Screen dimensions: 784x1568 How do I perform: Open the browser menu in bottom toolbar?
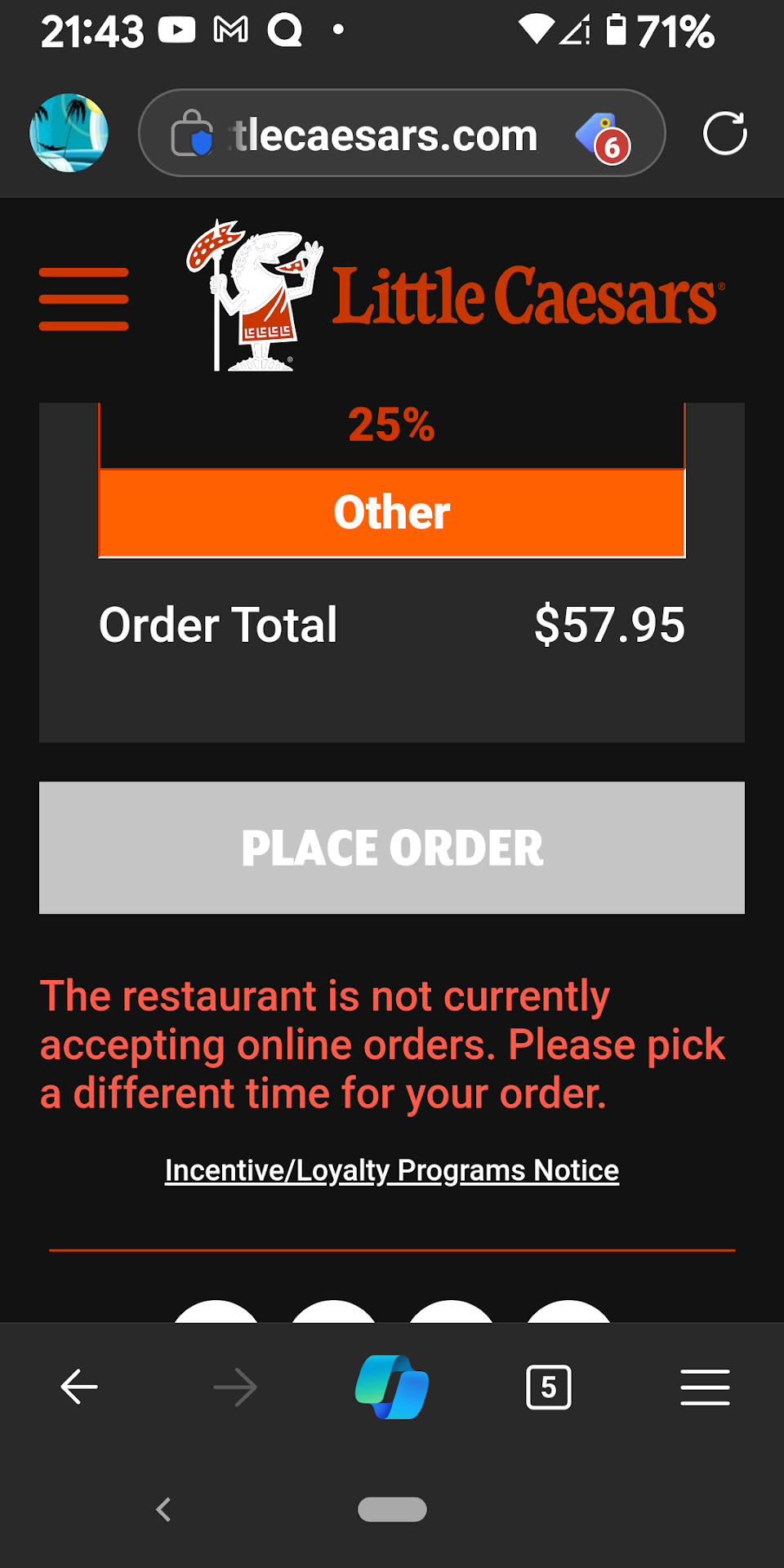[705, 1387]
